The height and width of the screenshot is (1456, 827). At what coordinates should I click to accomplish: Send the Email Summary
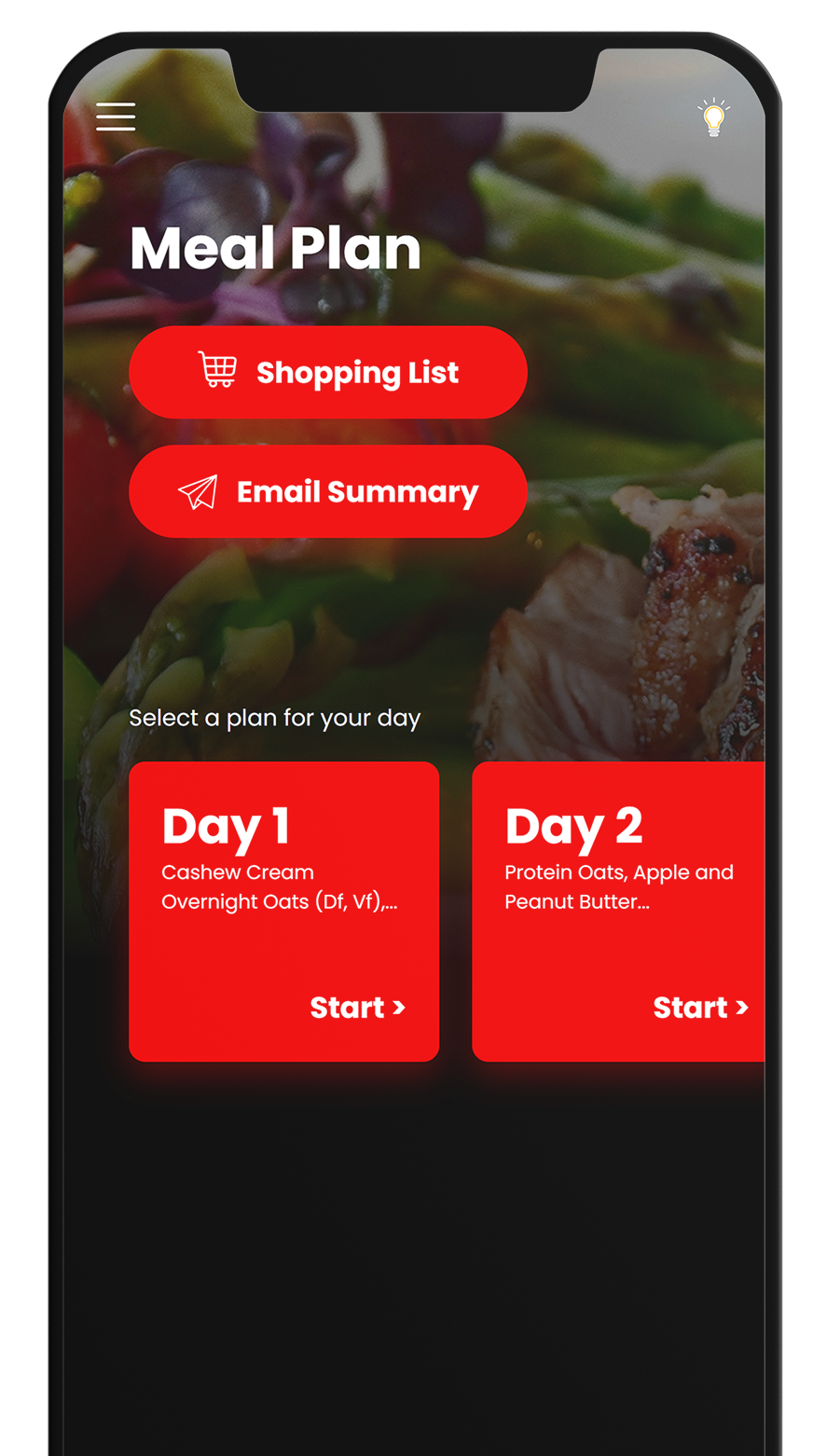pyautogui.click(x=328, y=491)
